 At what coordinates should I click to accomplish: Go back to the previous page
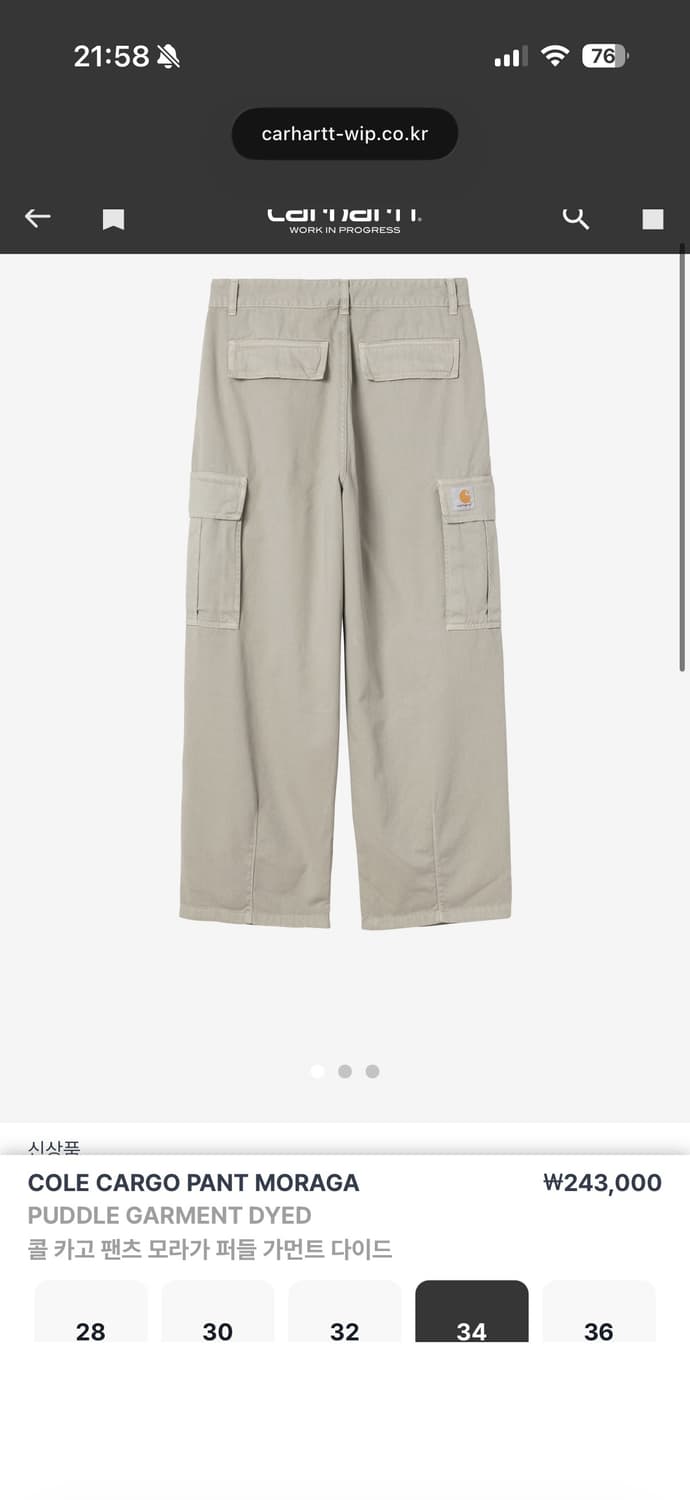point(38,218)
